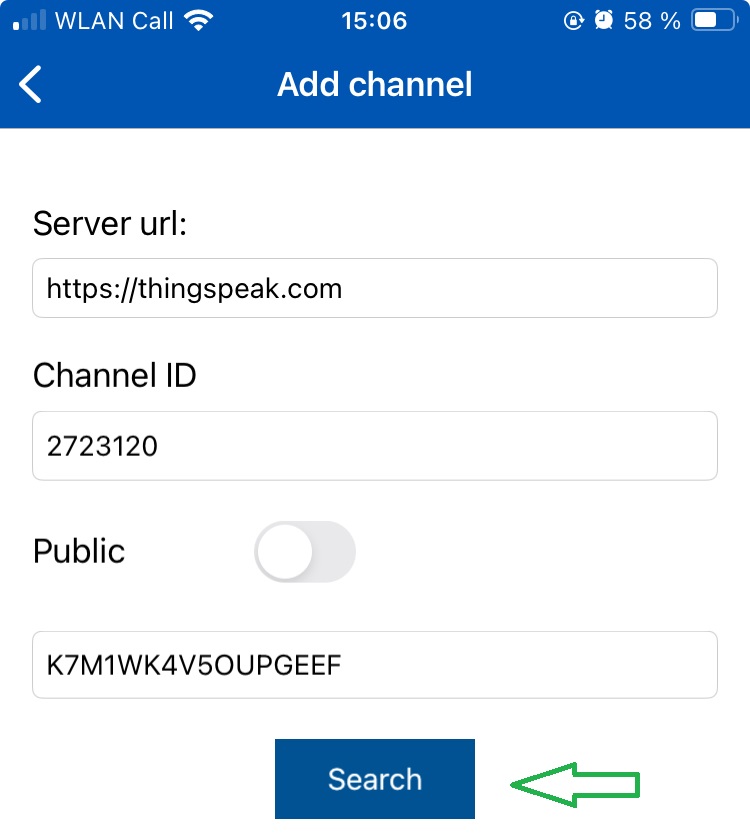Viewport: 750px width, 839px height.
Task: Go back from Add channel screen
Action: 32,85
